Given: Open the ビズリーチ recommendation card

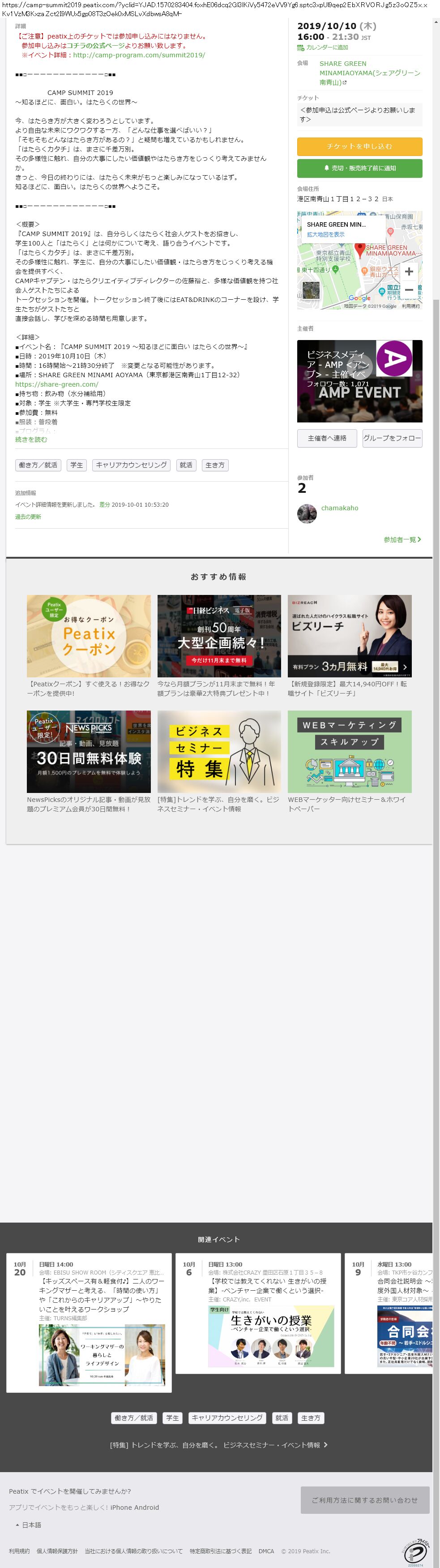Looking at the screenshot, I should [x=349, y=635].
